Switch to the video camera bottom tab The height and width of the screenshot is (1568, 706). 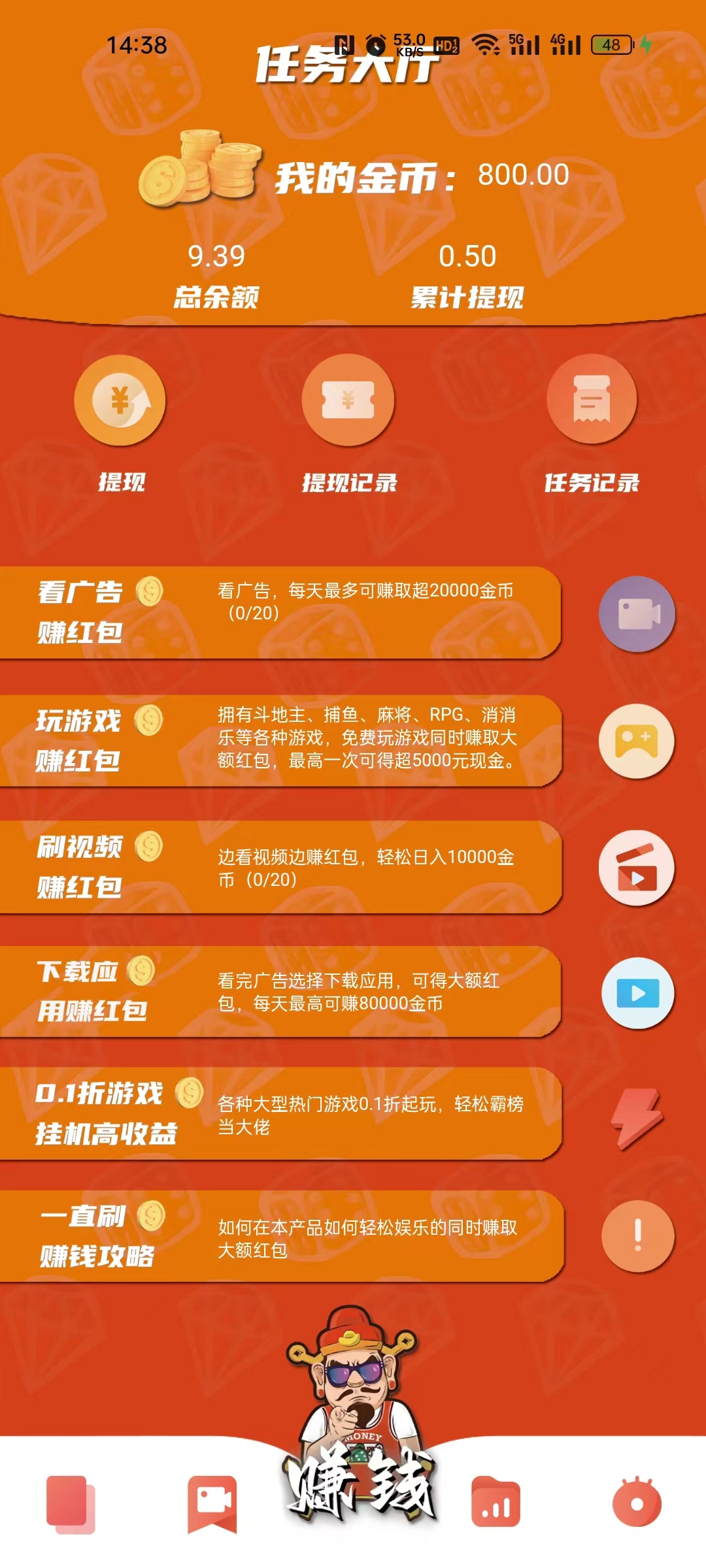coord(212,1503)
